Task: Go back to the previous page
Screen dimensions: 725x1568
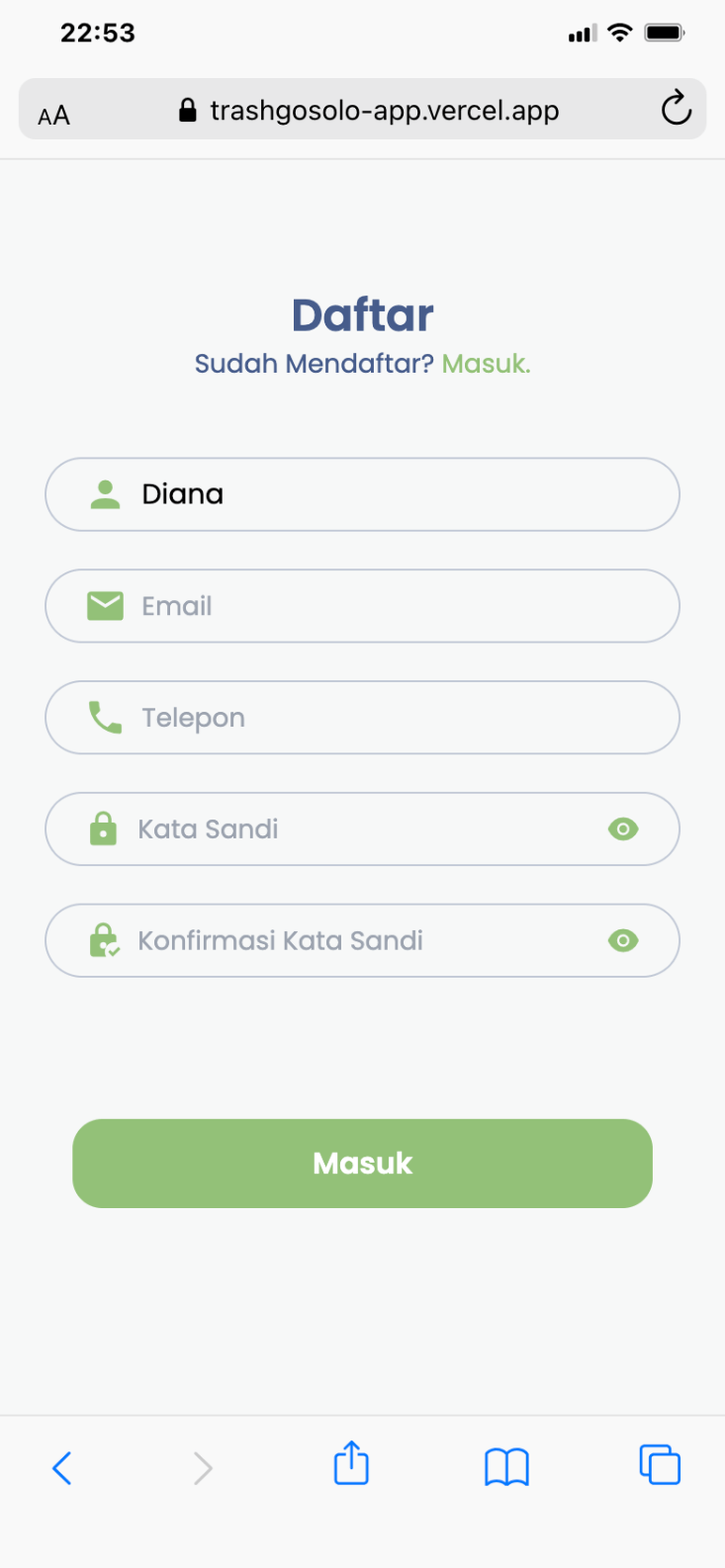Action: pos(62,1468)
